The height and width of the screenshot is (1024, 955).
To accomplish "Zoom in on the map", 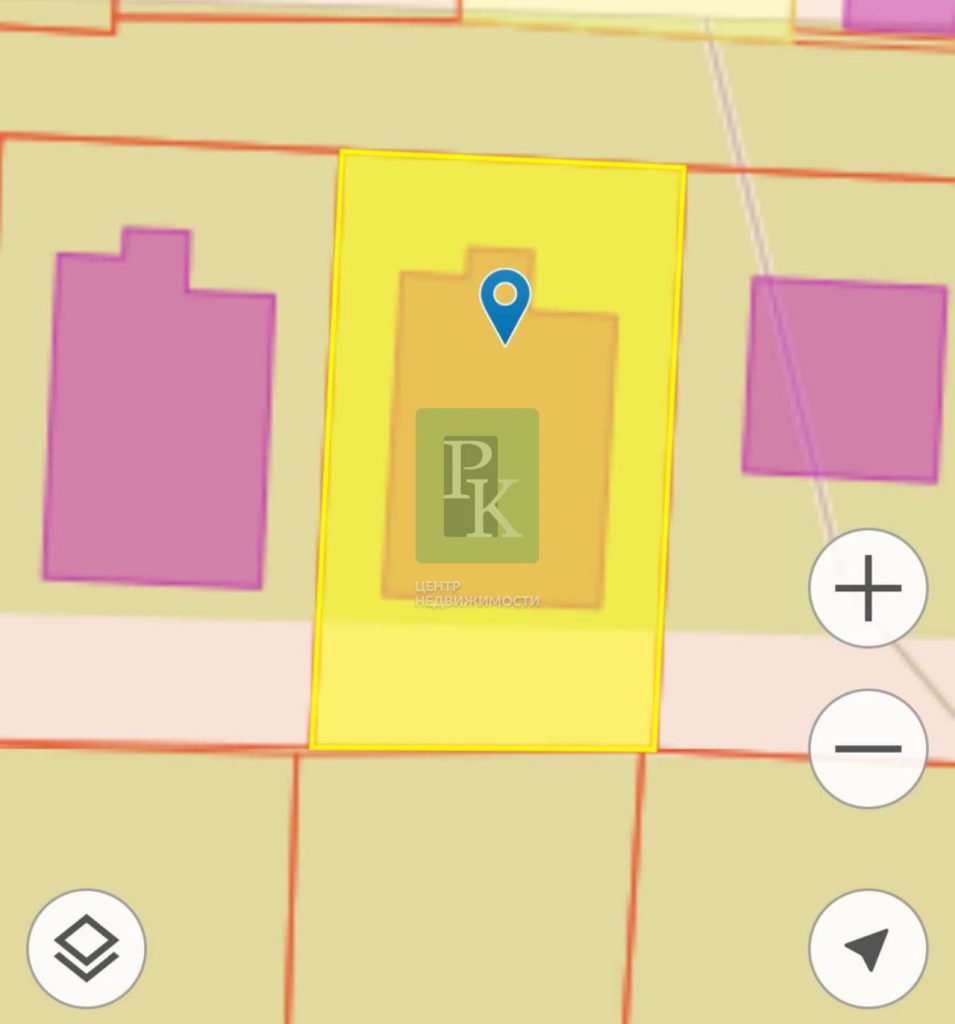I will (867, 588).
